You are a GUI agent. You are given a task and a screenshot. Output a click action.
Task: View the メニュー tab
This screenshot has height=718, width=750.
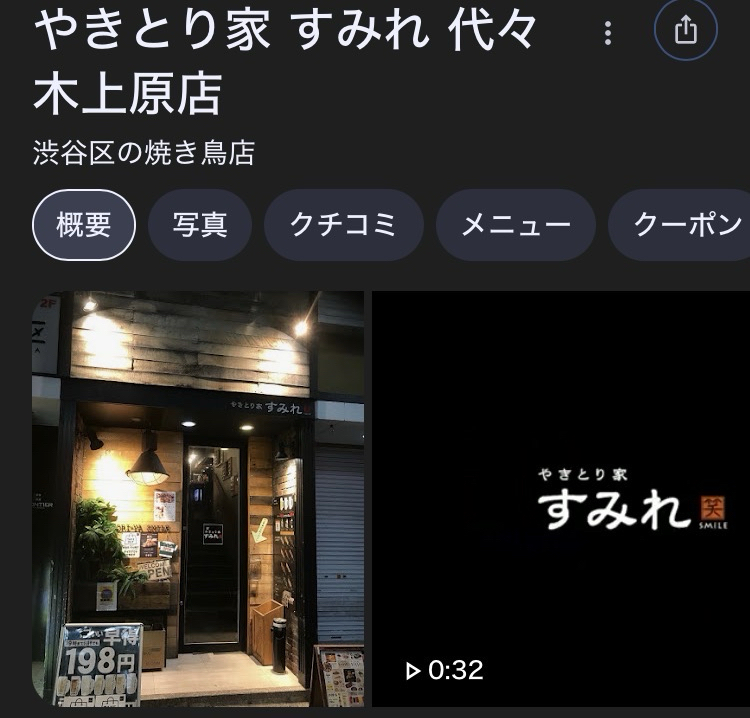tap(515, 225)
